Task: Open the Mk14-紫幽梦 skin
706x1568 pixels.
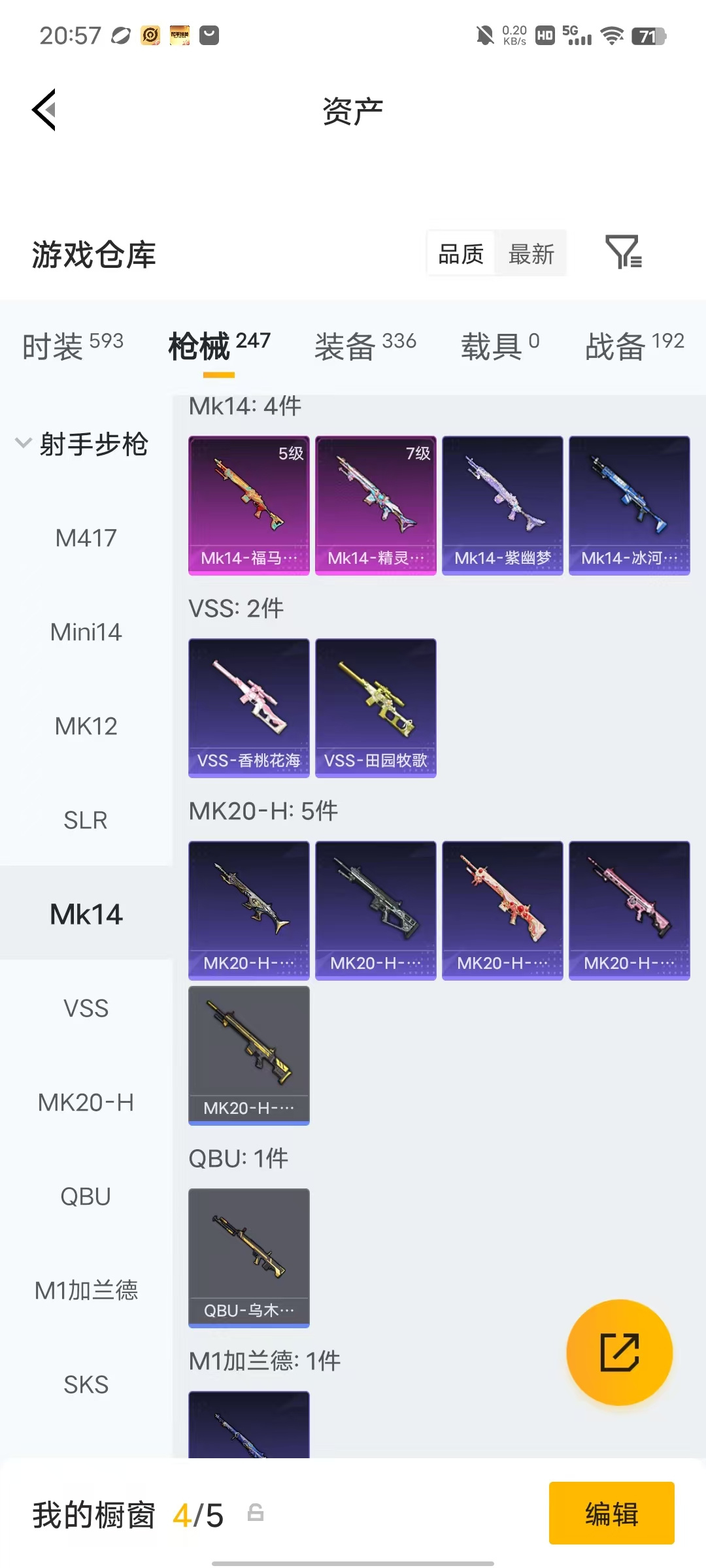Action: click(503, 506)
